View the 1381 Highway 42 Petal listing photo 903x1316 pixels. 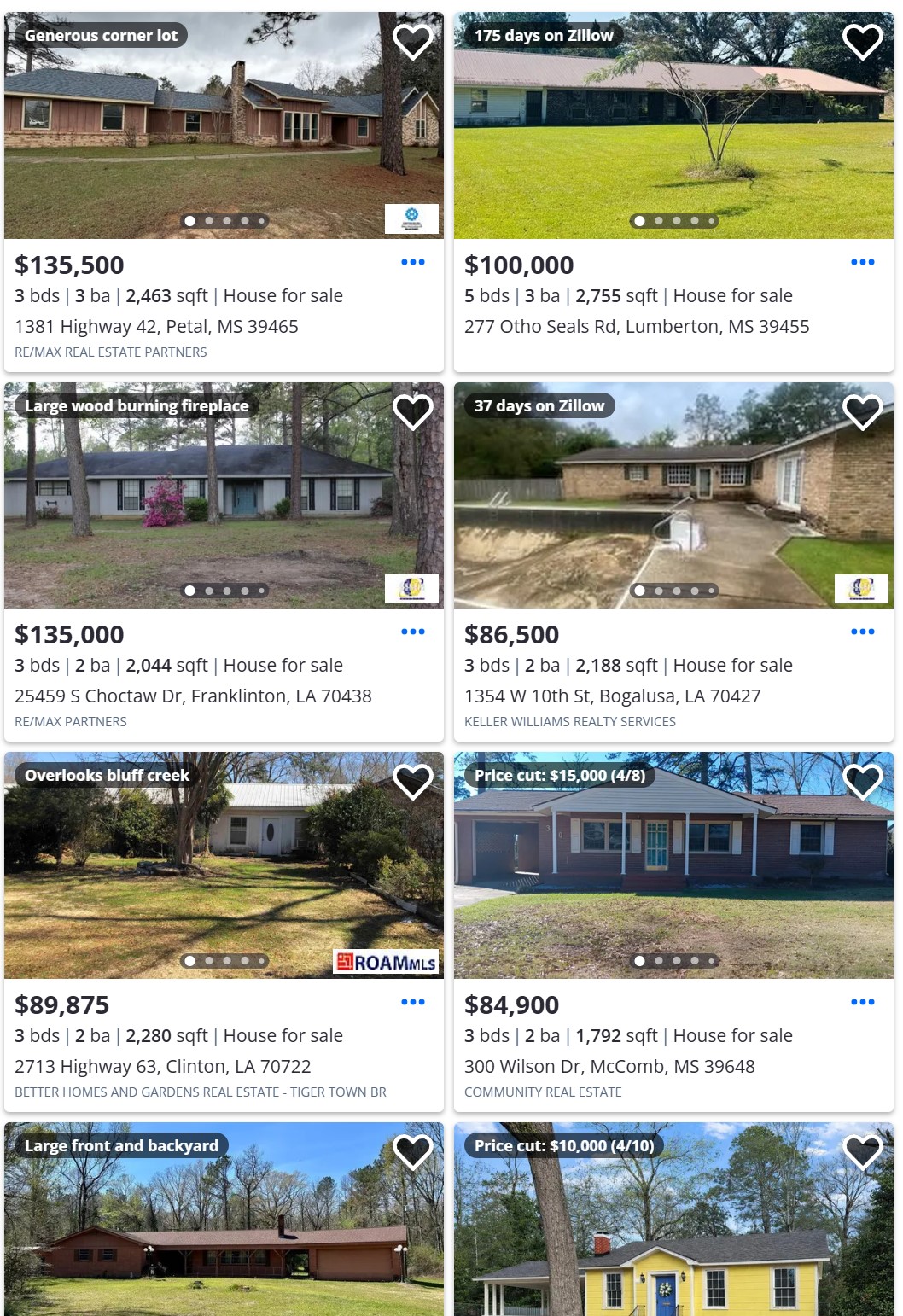pos(224,137)
